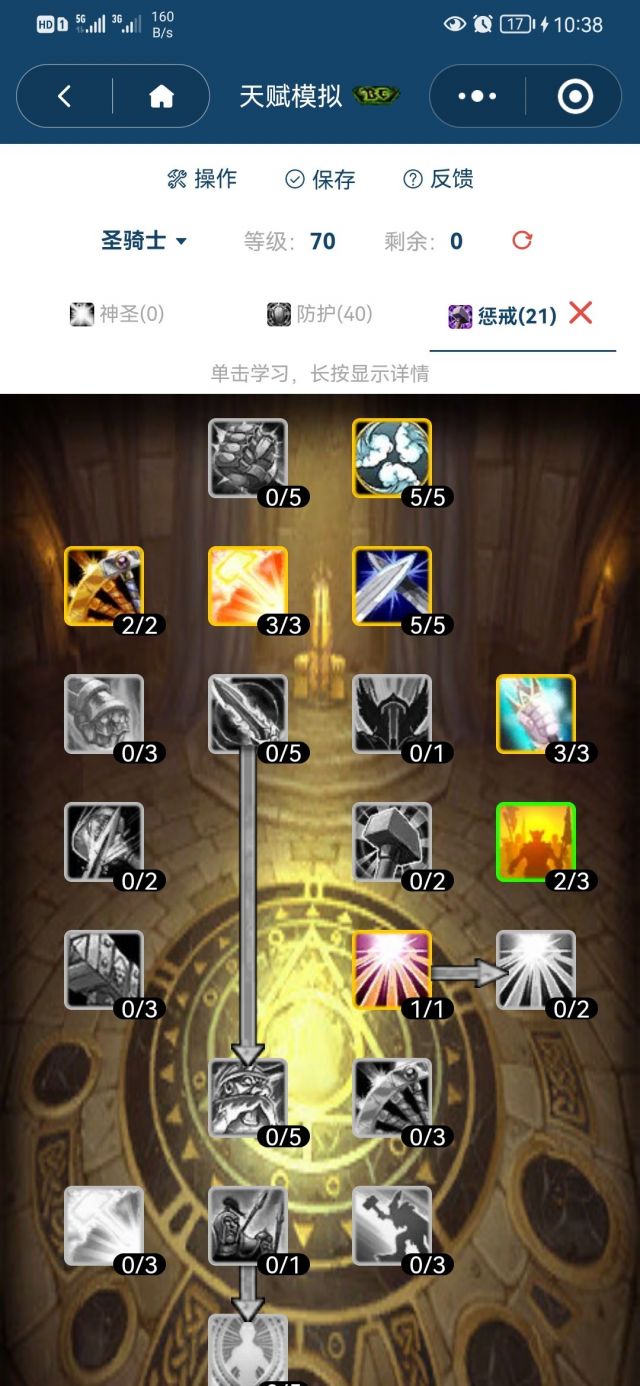The height and width of the screenshot is (1386, 640).
Task: Reset talent points with the red refresh icon
Action: coord(522,241)
